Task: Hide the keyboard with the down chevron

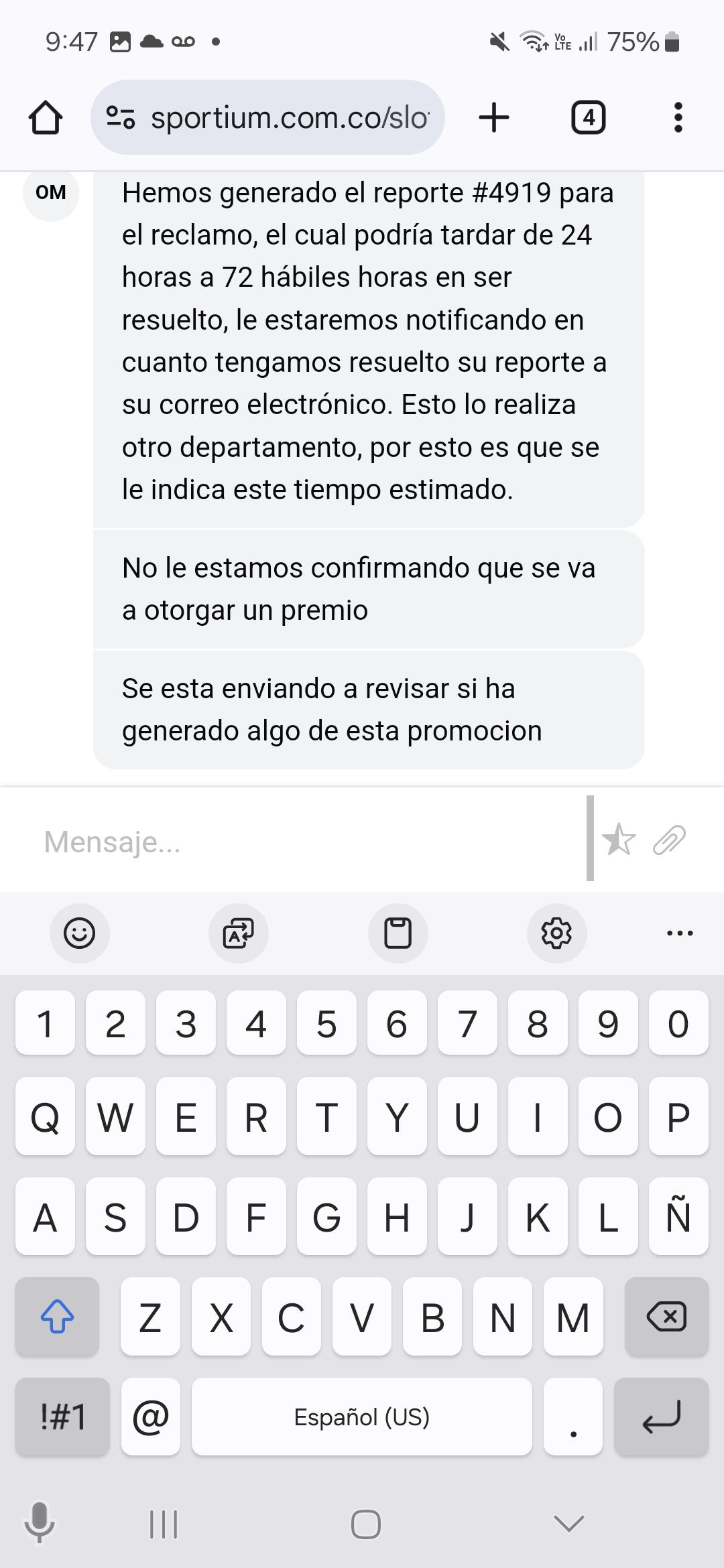Action: click(569, 1523)
